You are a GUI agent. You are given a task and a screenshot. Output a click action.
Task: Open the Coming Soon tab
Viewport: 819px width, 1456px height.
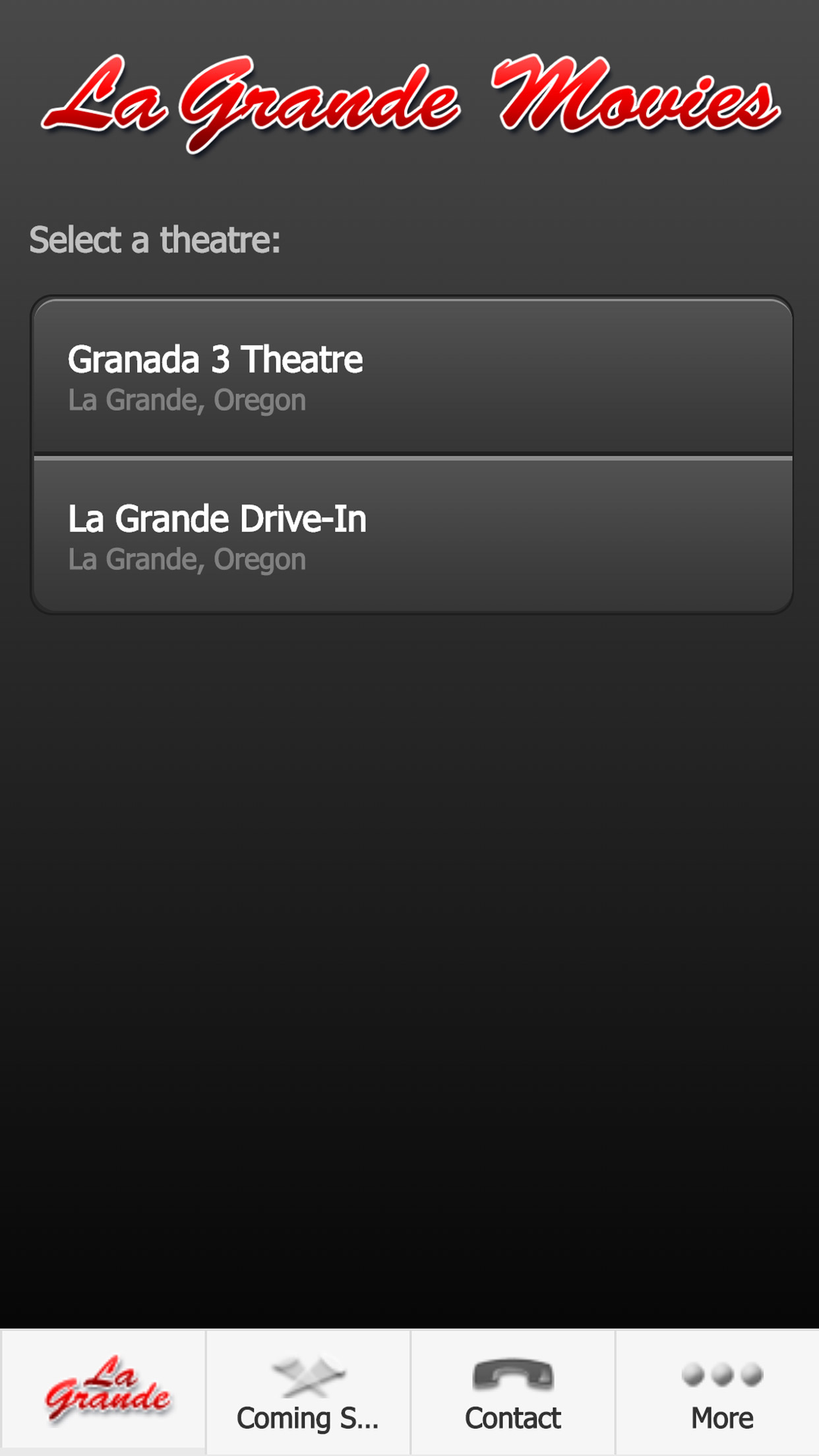coord(308,1391)
